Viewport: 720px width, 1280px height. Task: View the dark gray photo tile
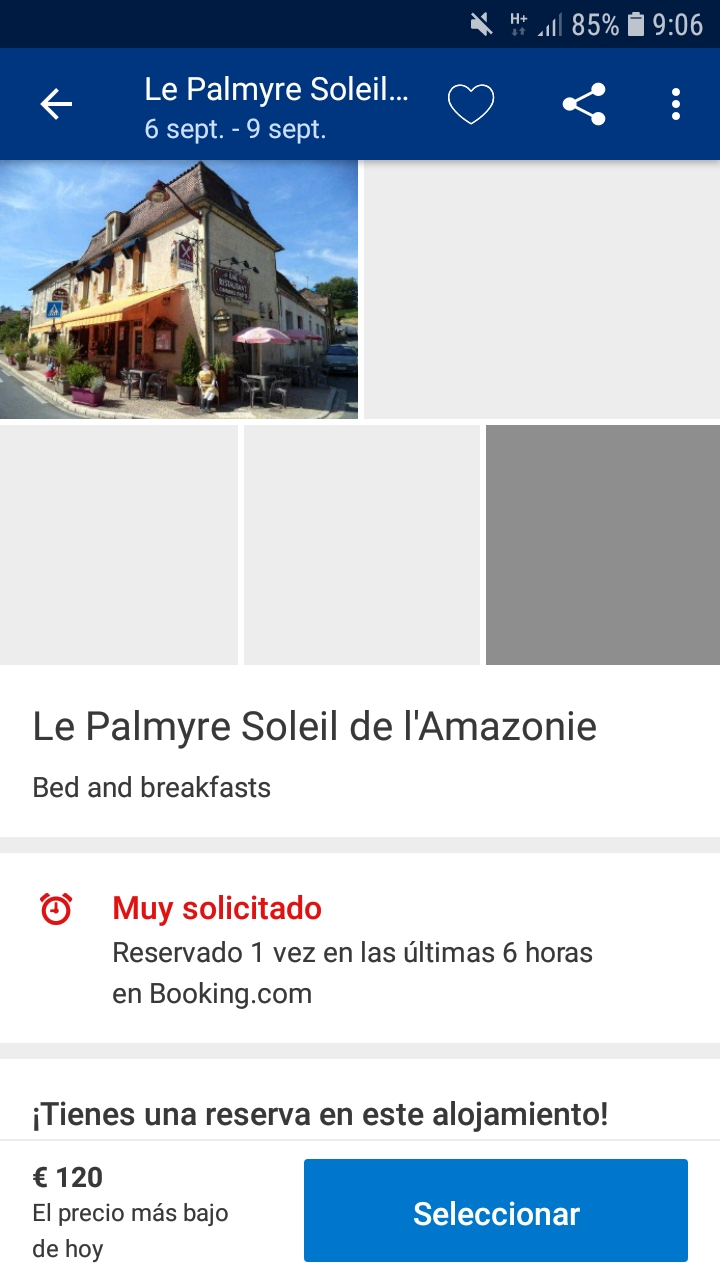click(x=603, y=544)
